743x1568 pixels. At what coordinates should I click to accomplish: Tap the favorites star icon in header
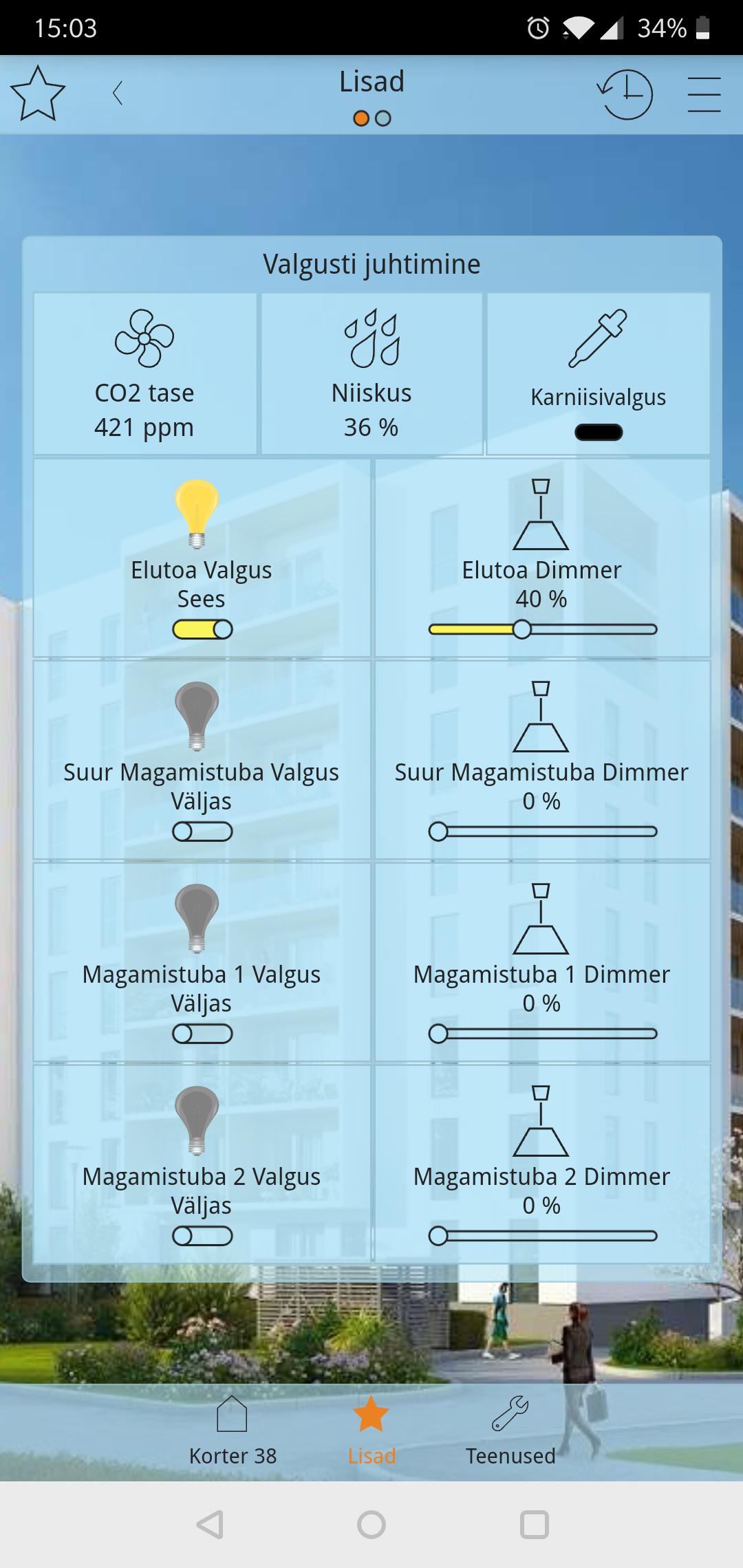[38, 94]
